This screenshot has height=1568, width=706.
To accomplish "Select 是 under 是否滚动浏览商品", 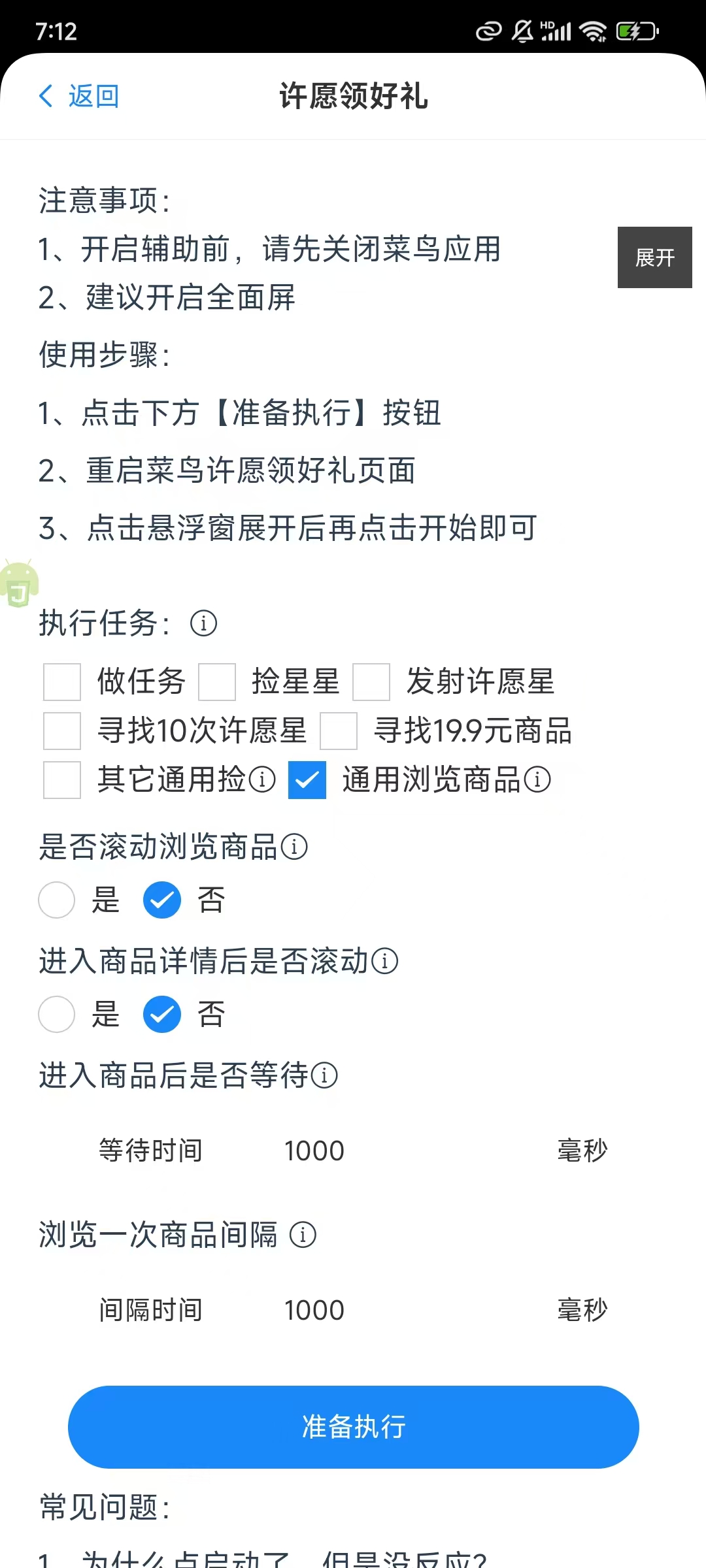I will [x=57, y=900].
